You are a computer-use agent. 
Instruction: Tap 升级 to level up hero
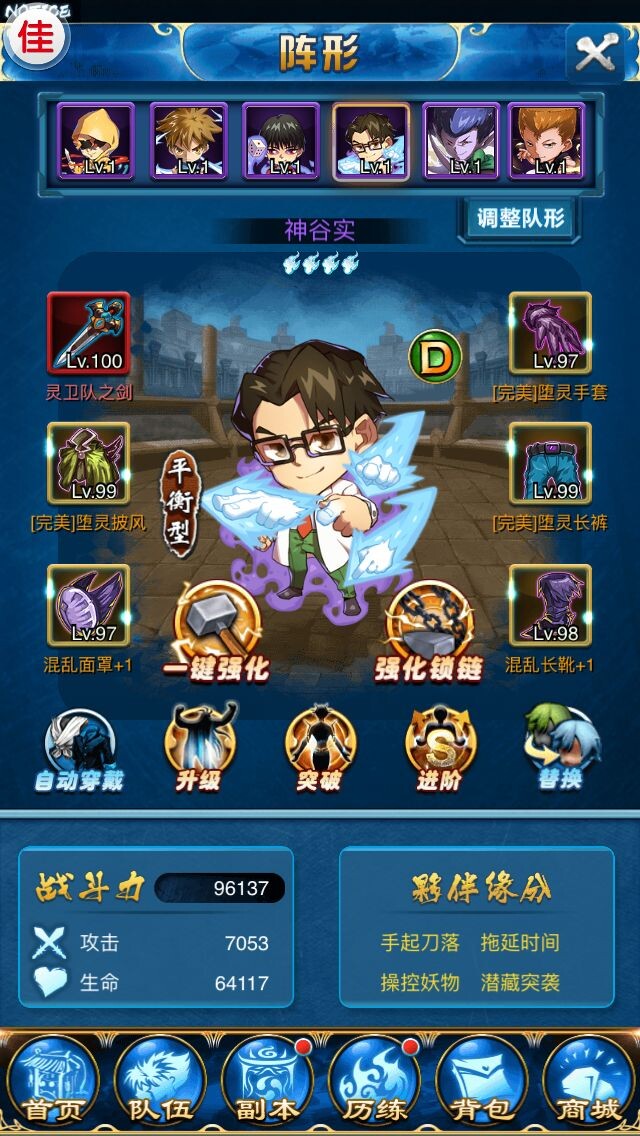[199, 750]
